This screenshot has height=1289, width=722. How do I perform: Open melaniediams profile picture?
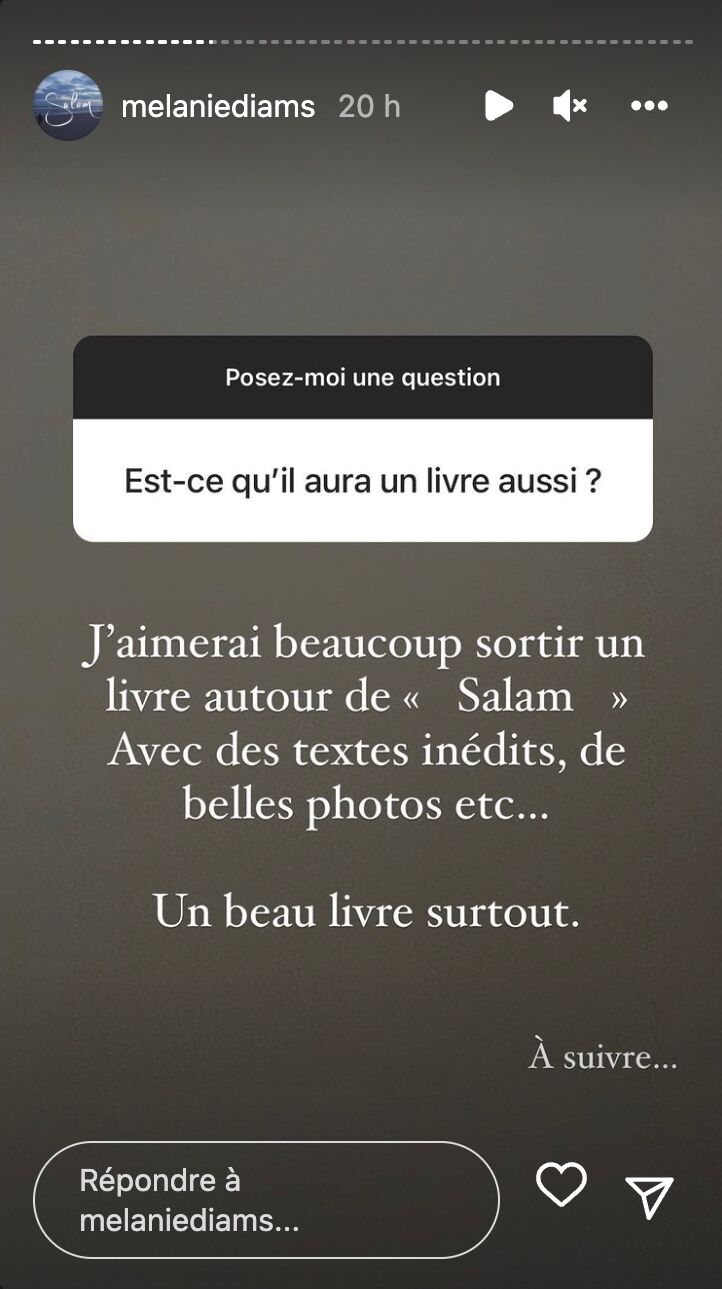(68, 106)
